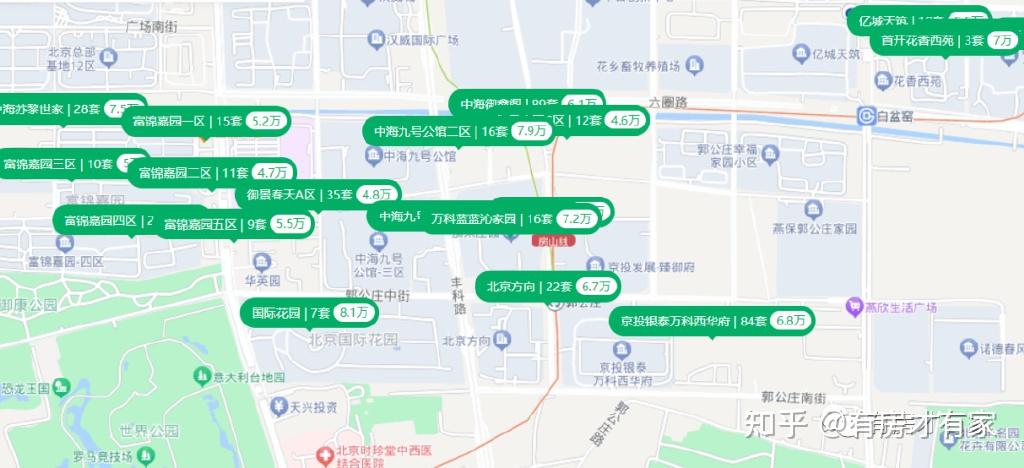Select the 富锦嘉园四区 listing bubble
Image resolution: width=1024 pixels, height=468 pixels.
pyautogui.click(x=105, y=220)
